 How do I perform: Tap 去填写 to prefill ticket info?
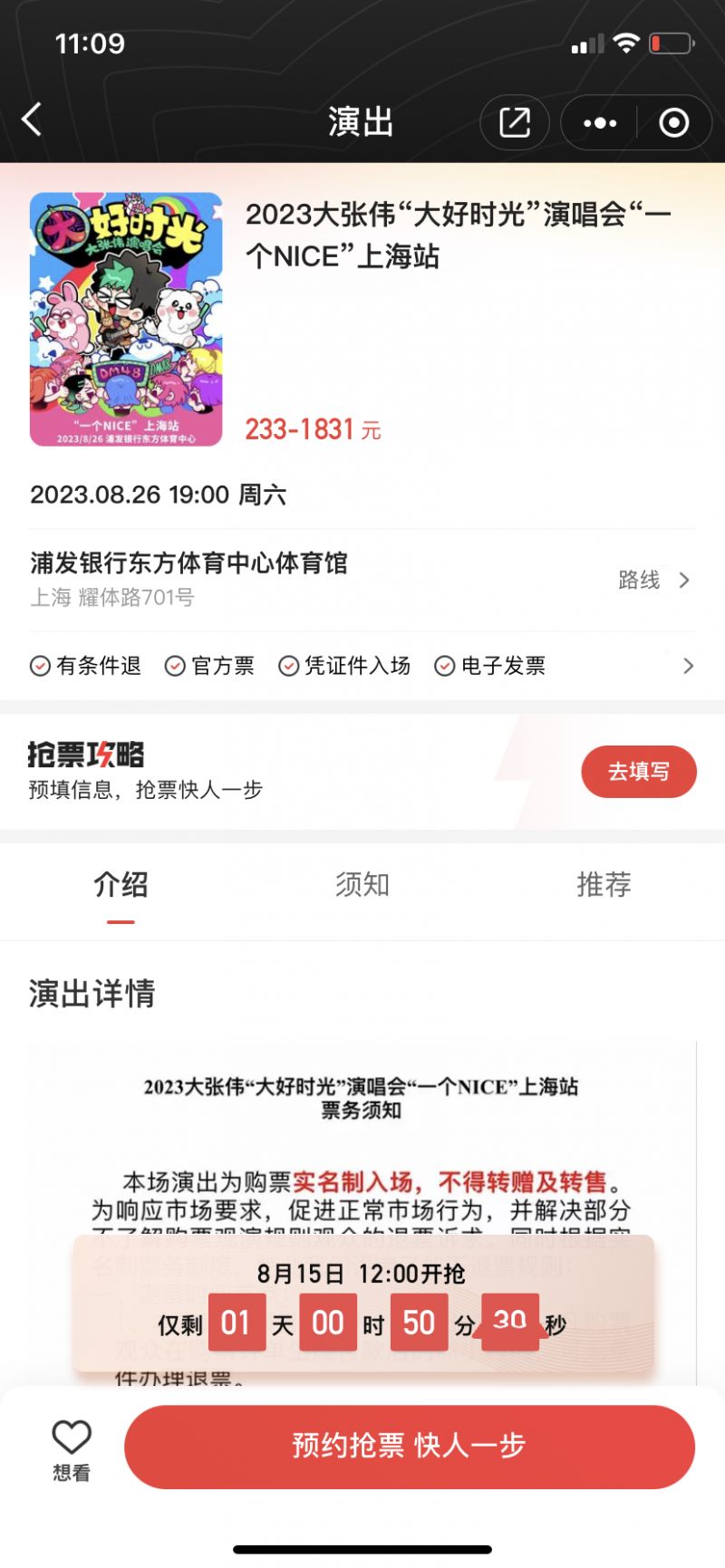click(639, 772)
